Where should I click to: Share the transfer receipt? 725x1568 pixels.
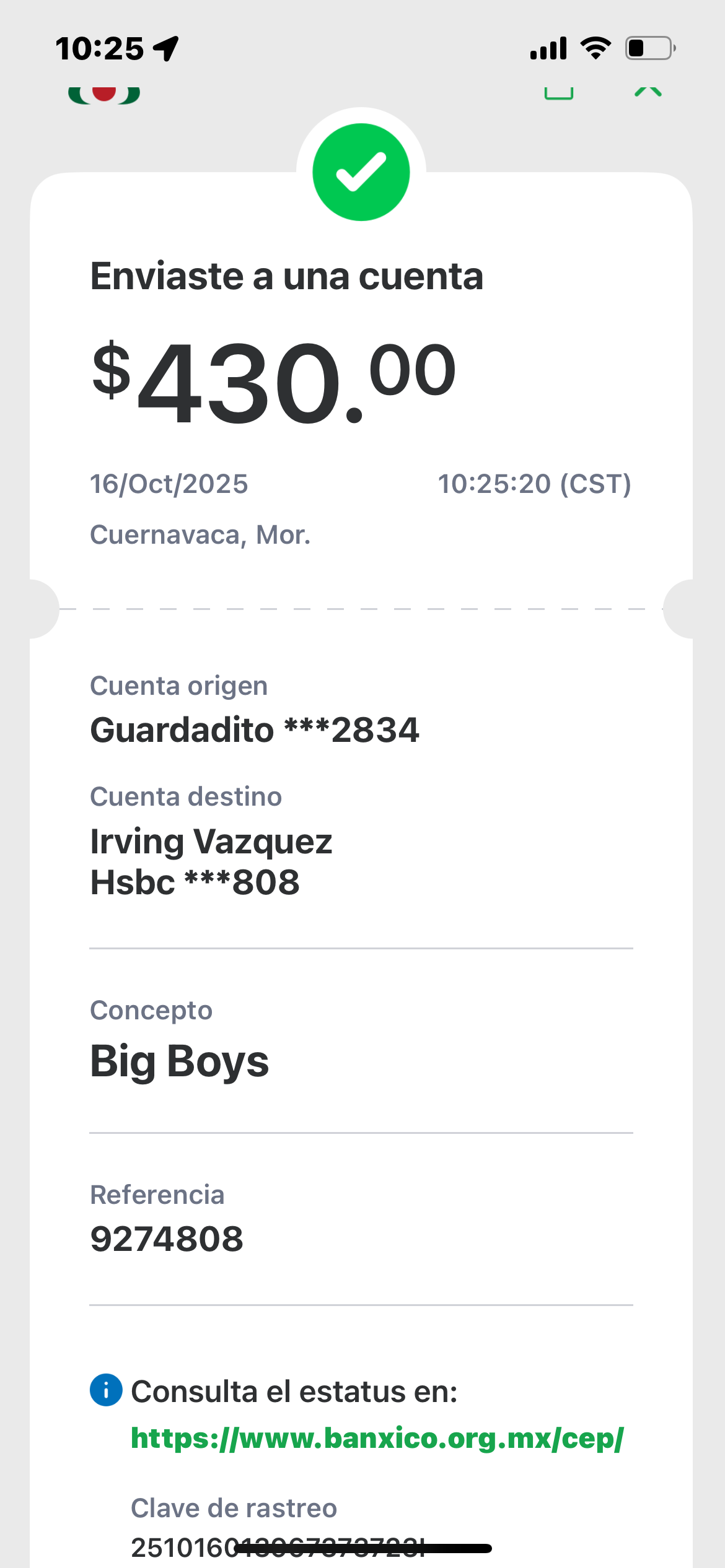558,92
